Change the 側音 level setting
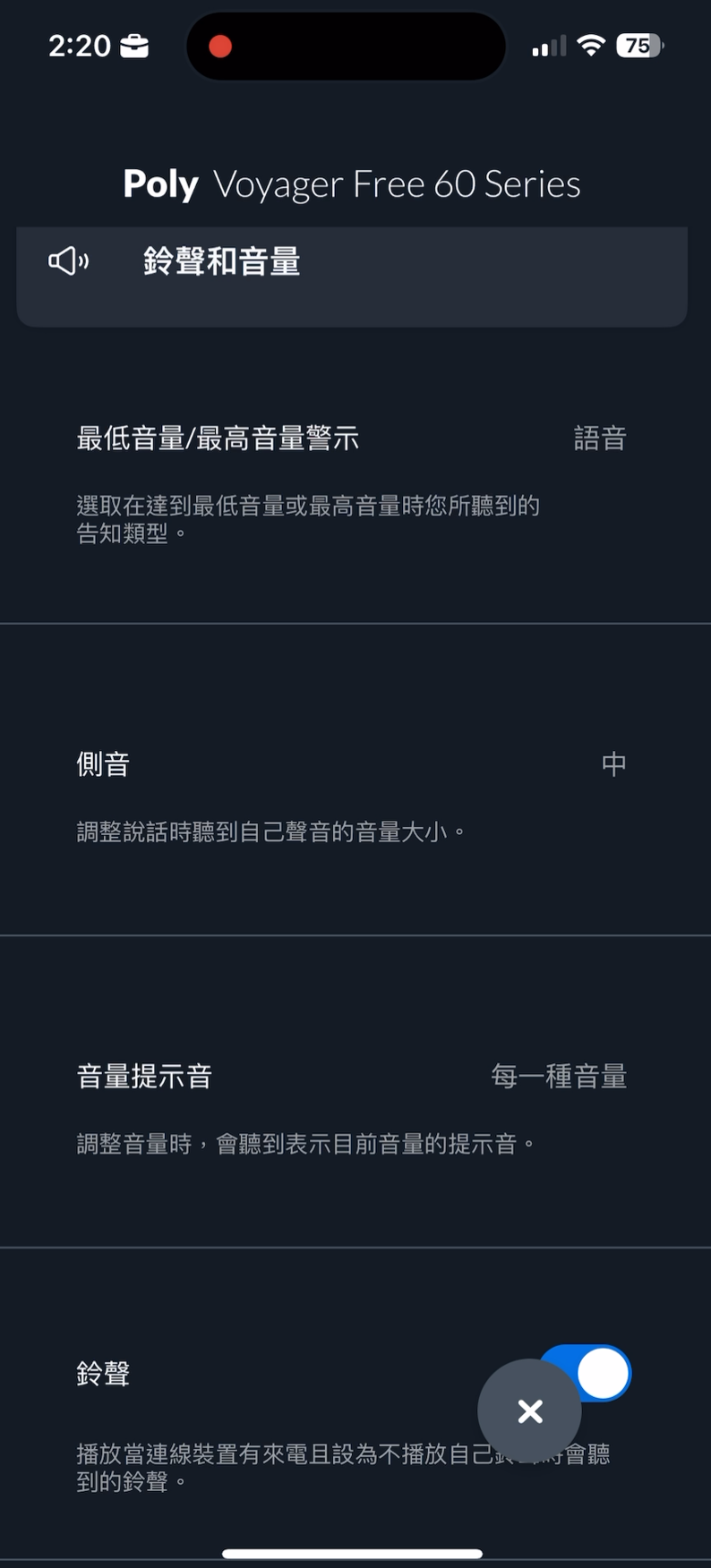Screen dimensions: 711x1568 click(612, 764)
